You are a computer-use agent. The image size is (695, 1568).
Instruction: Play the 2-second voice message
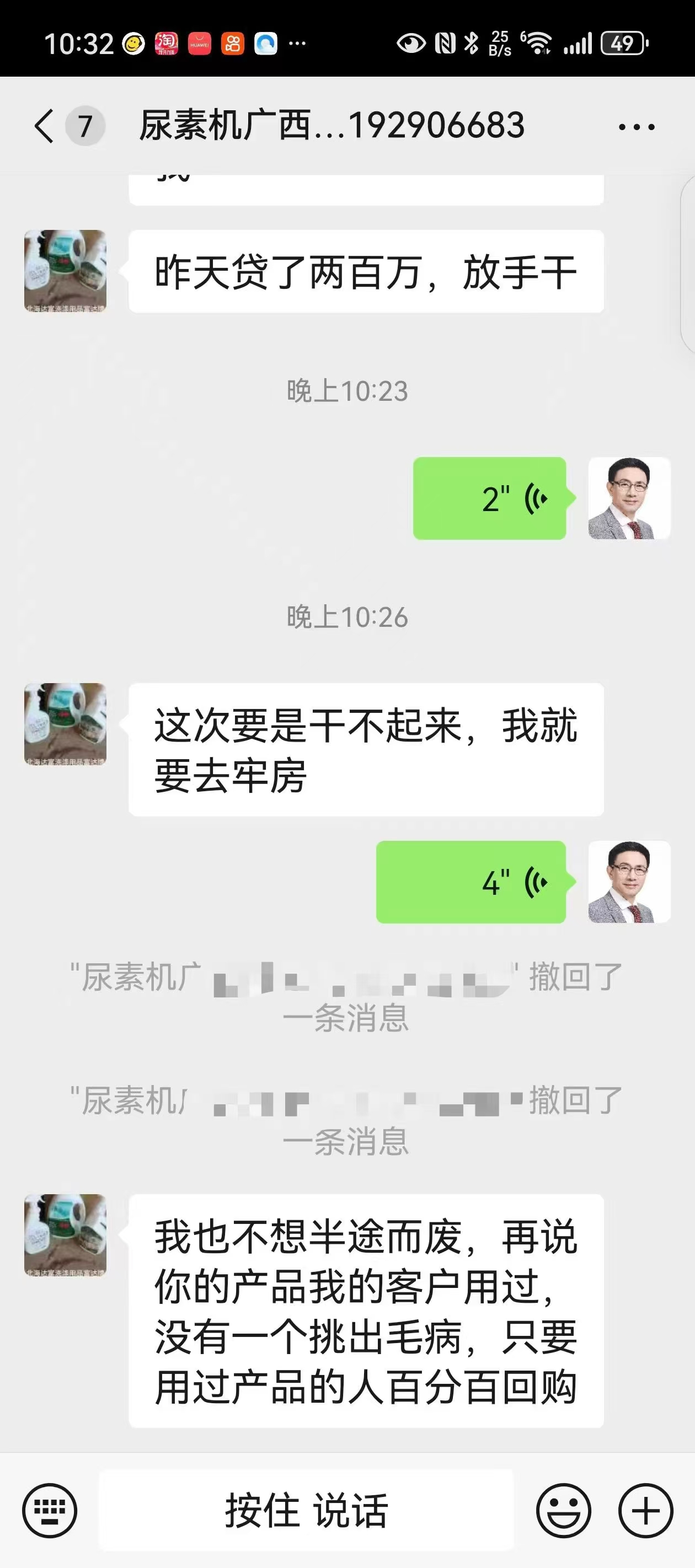489,498
